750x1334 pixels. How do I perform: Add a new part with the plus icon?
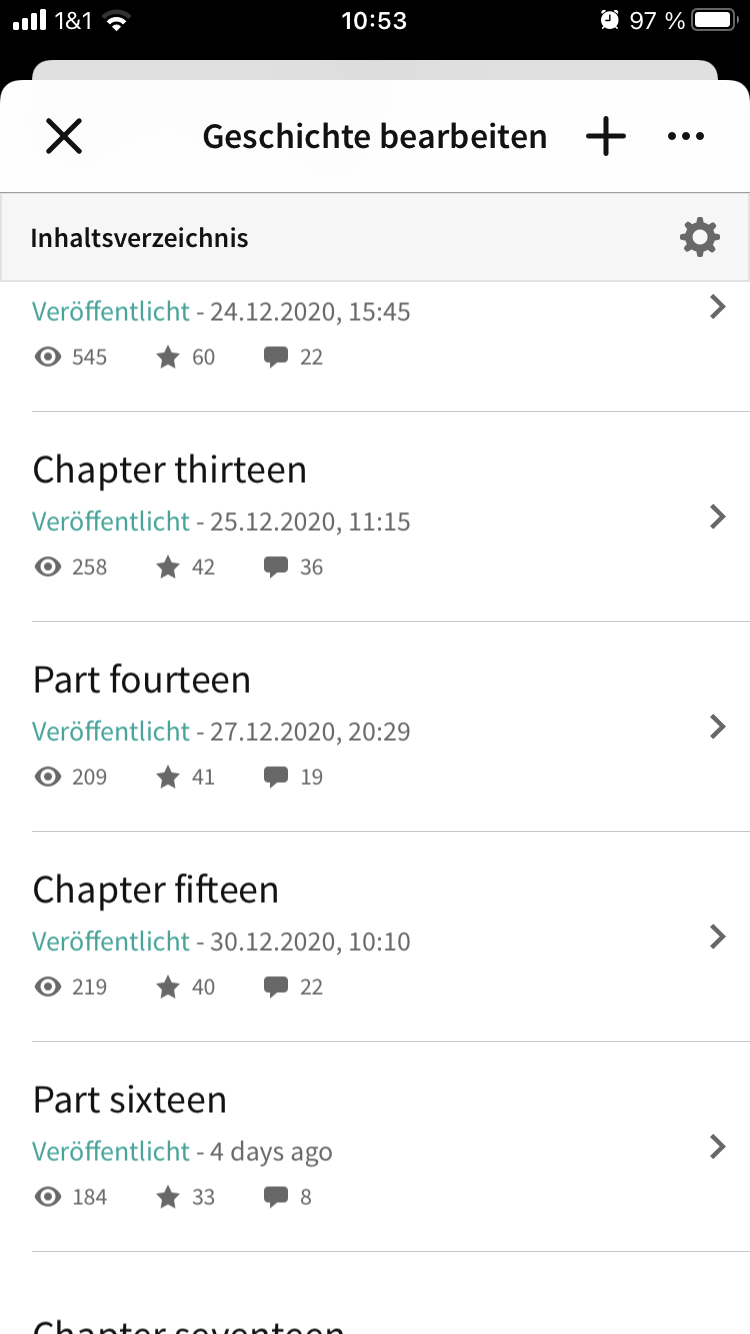(x=606, y=136)
